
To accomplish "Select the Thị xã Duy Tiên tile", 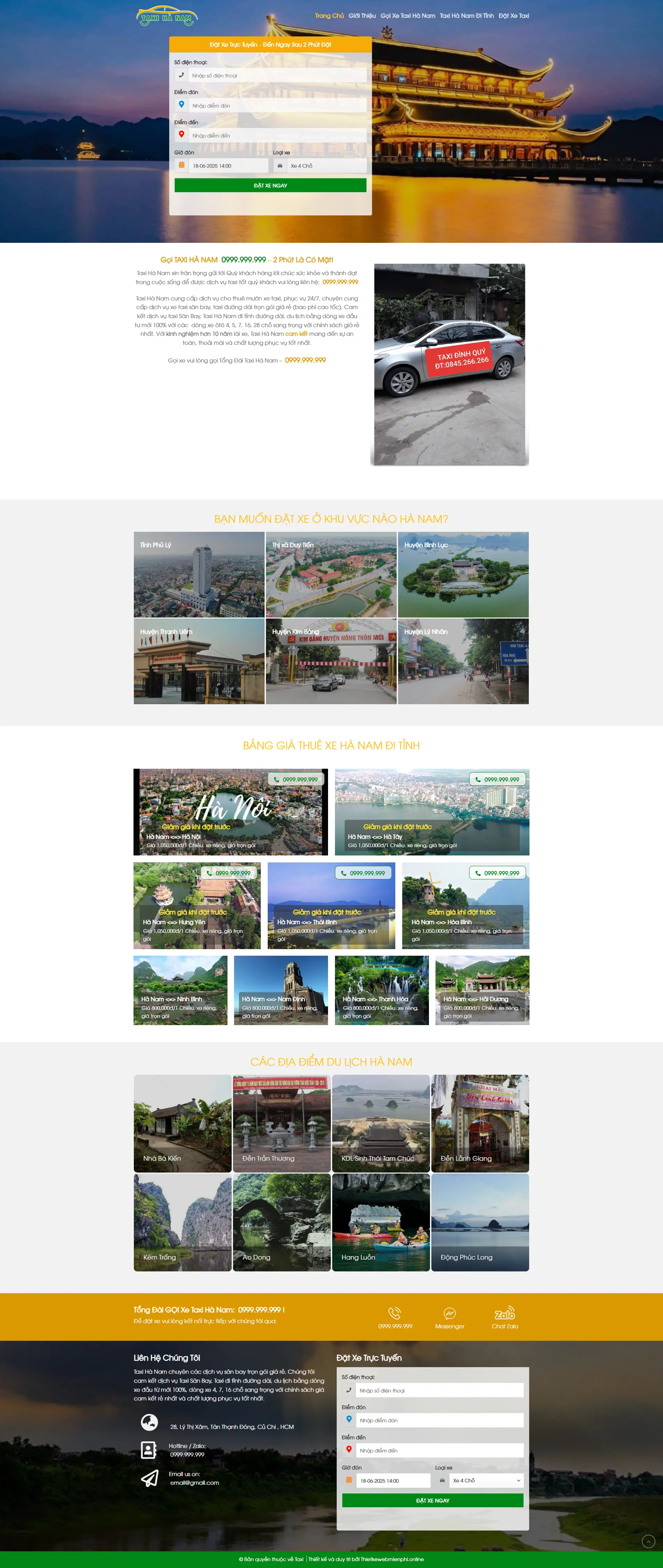I will 331,574.
